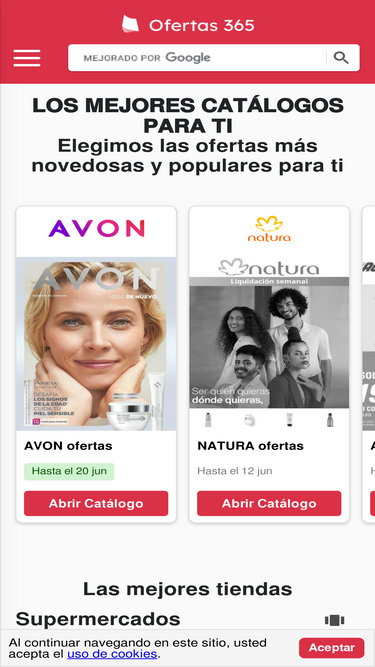Open the uso de cookies link
375x667 pixels.
(x=112, y=654)
